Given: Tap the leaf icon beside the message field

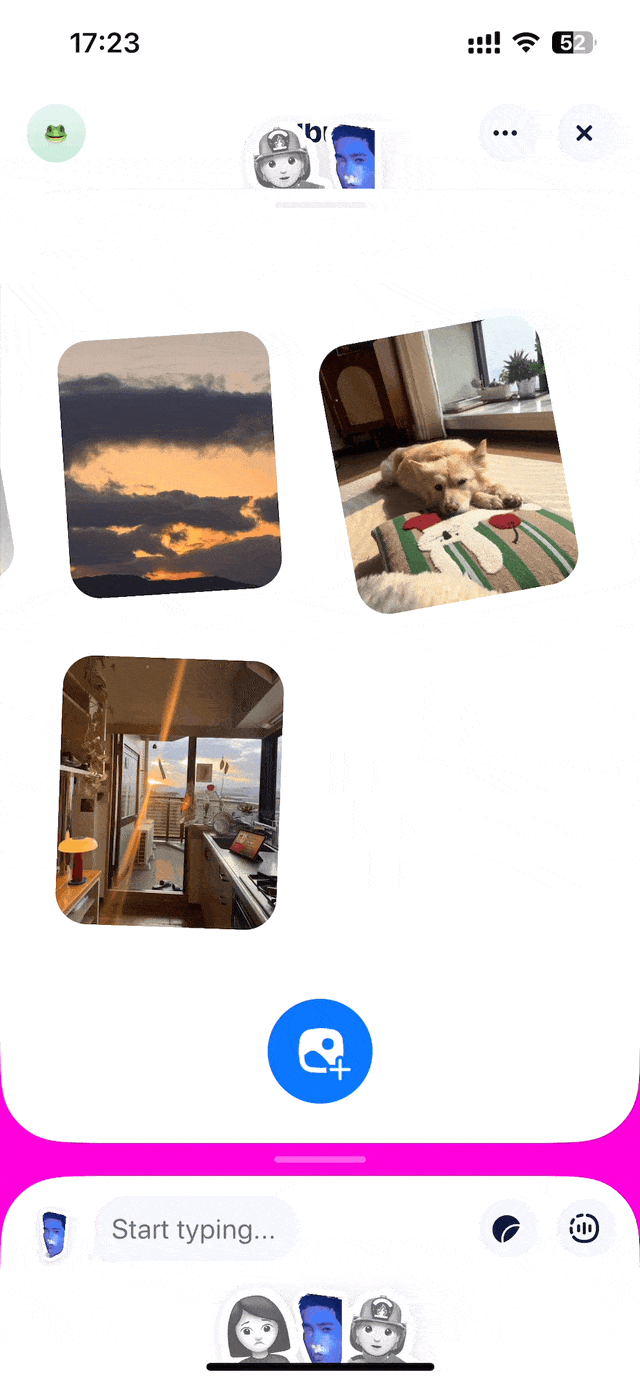Looking at the screenshot, I should [509, 1229].
